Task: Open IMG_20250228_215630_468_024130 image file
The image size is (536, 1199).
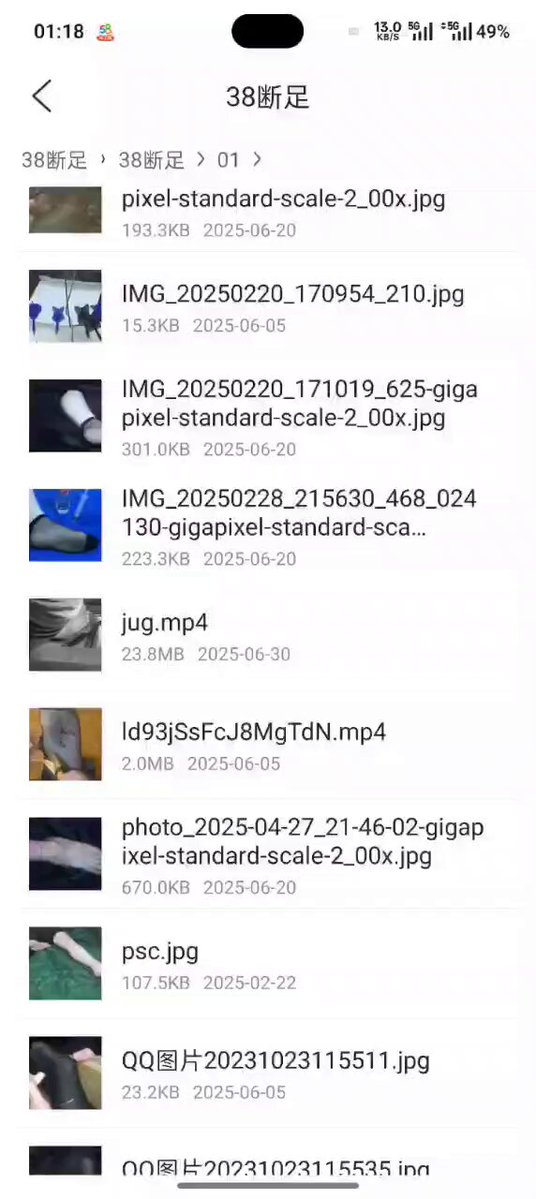Action: click(x=268, y=526)
